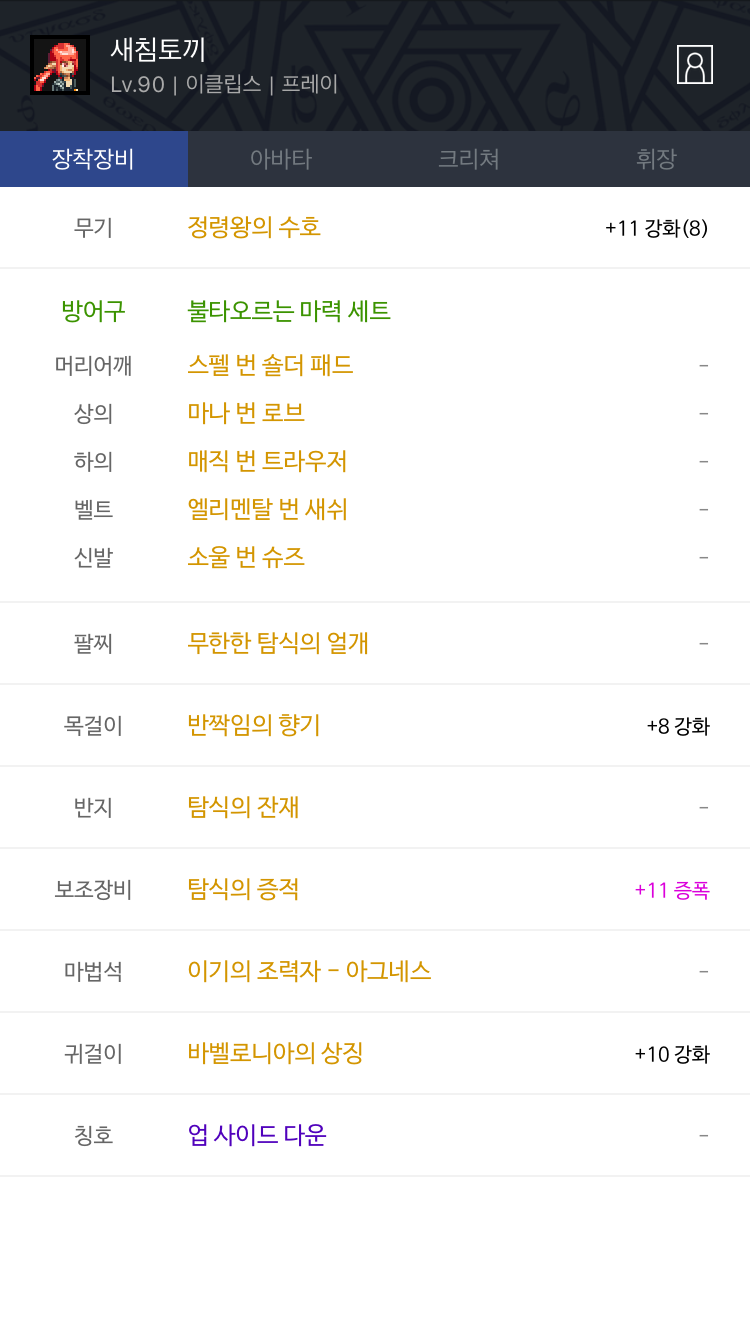Screen dimensions: 750x1334
Task: Open title 업 사이드 다운
Action: tap(257, 1135)
